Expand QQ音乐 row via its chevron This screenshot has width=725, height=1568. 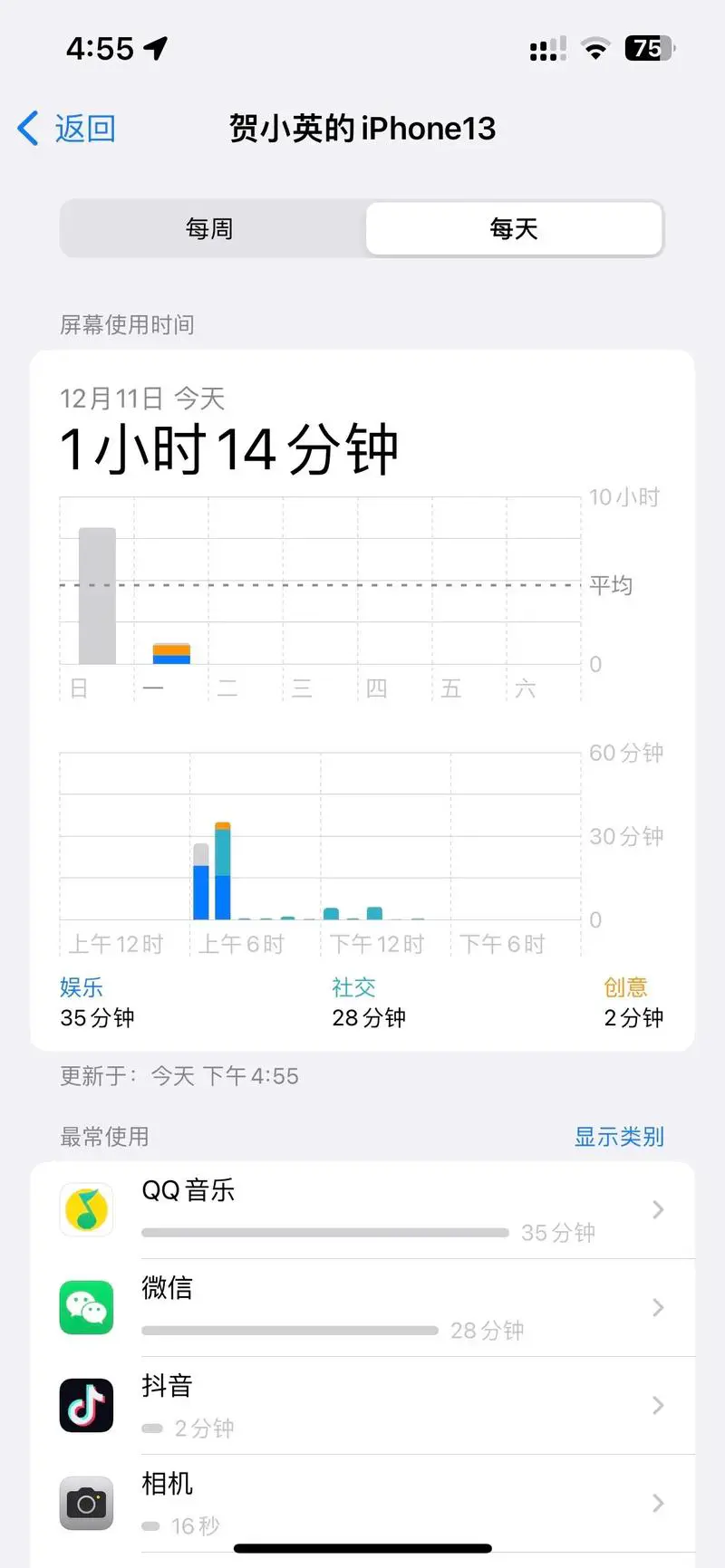(658, 1209)
